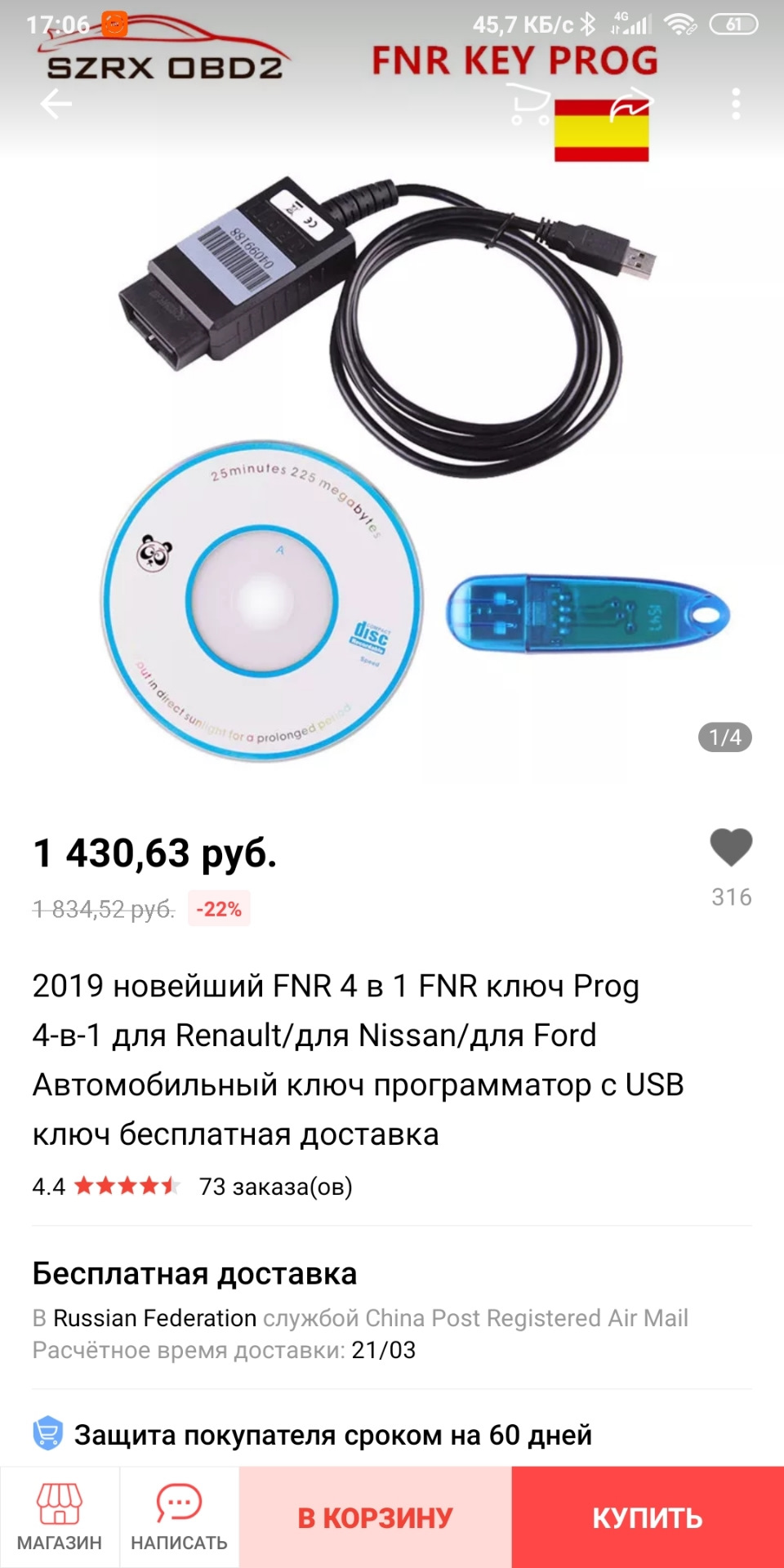Message the seller via Написать
Viewport: 784px width, 1568px height.
(179, 1517)
